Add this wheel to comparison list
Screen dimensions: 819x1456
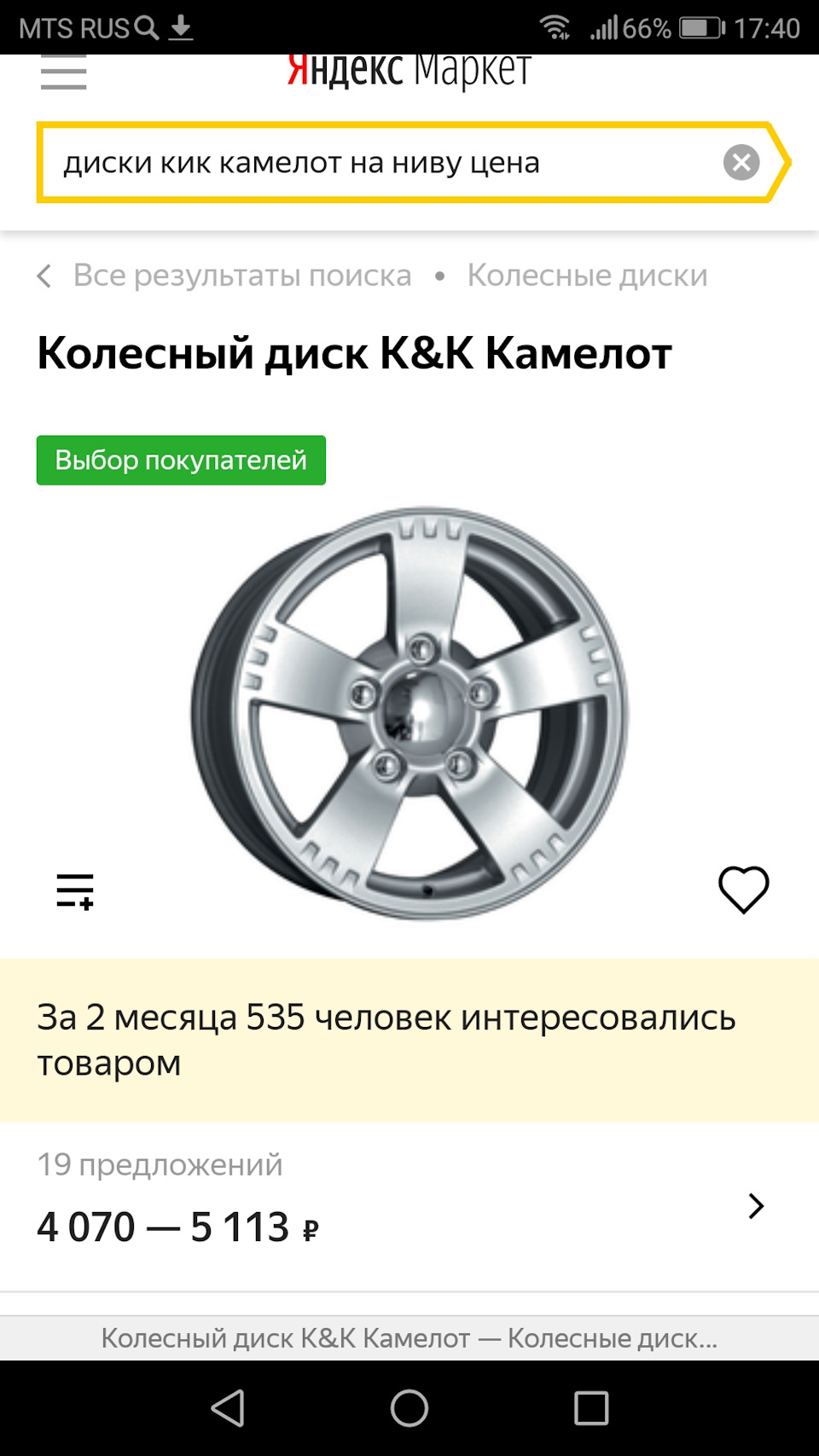[75, 890]
